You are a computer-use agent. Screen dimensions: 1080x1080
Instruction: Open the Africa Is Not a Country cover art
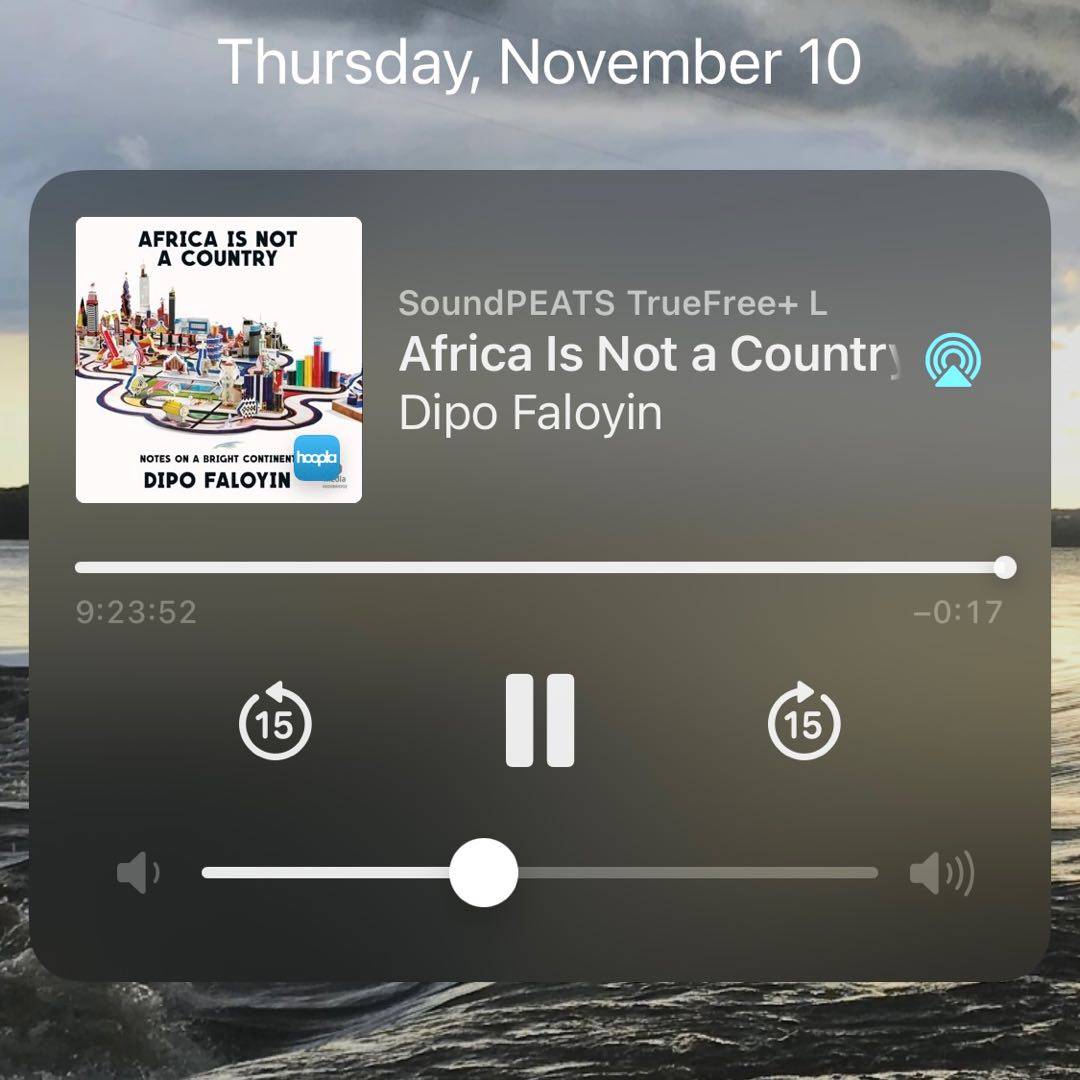(219, 360)
